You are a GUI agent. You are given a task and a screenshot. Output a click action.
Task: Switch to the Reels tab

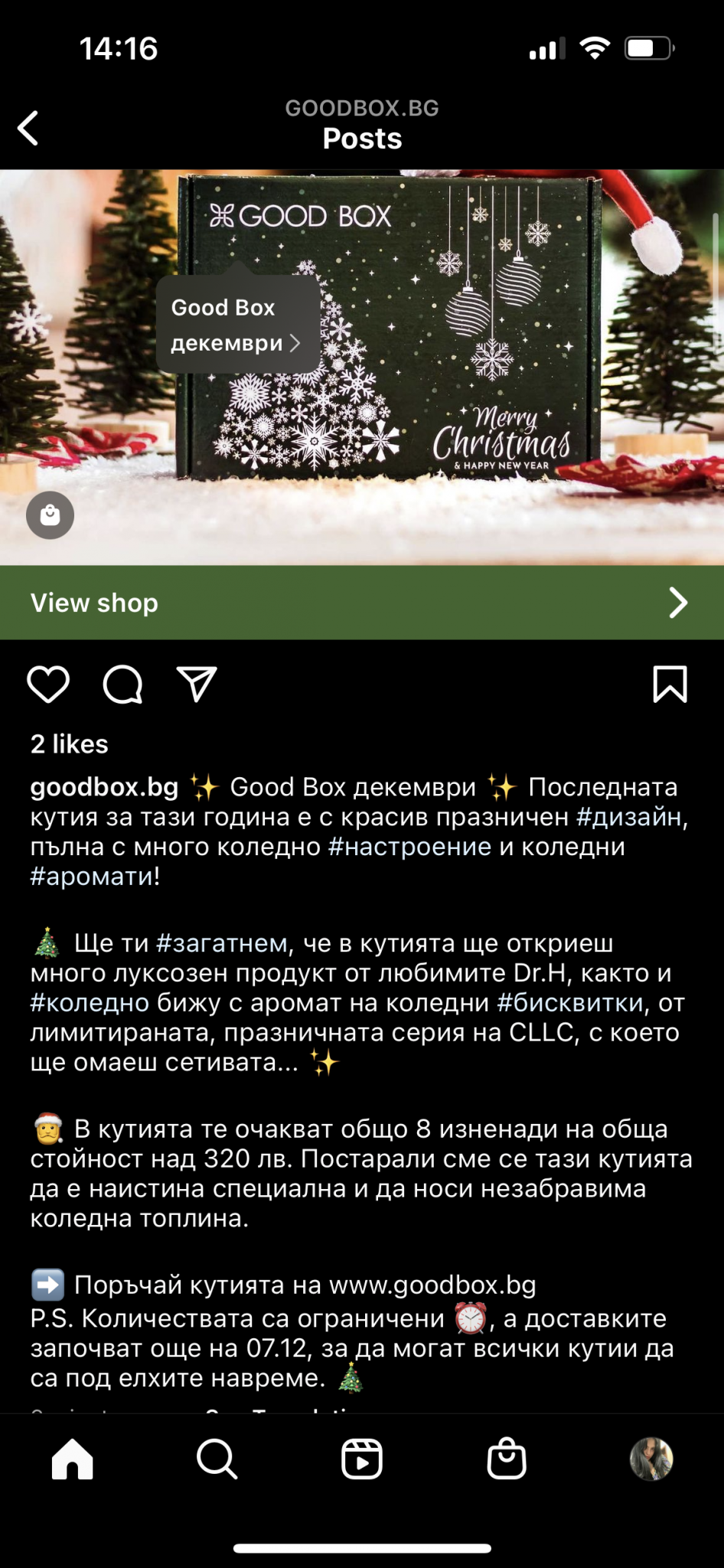(362, 1459)
